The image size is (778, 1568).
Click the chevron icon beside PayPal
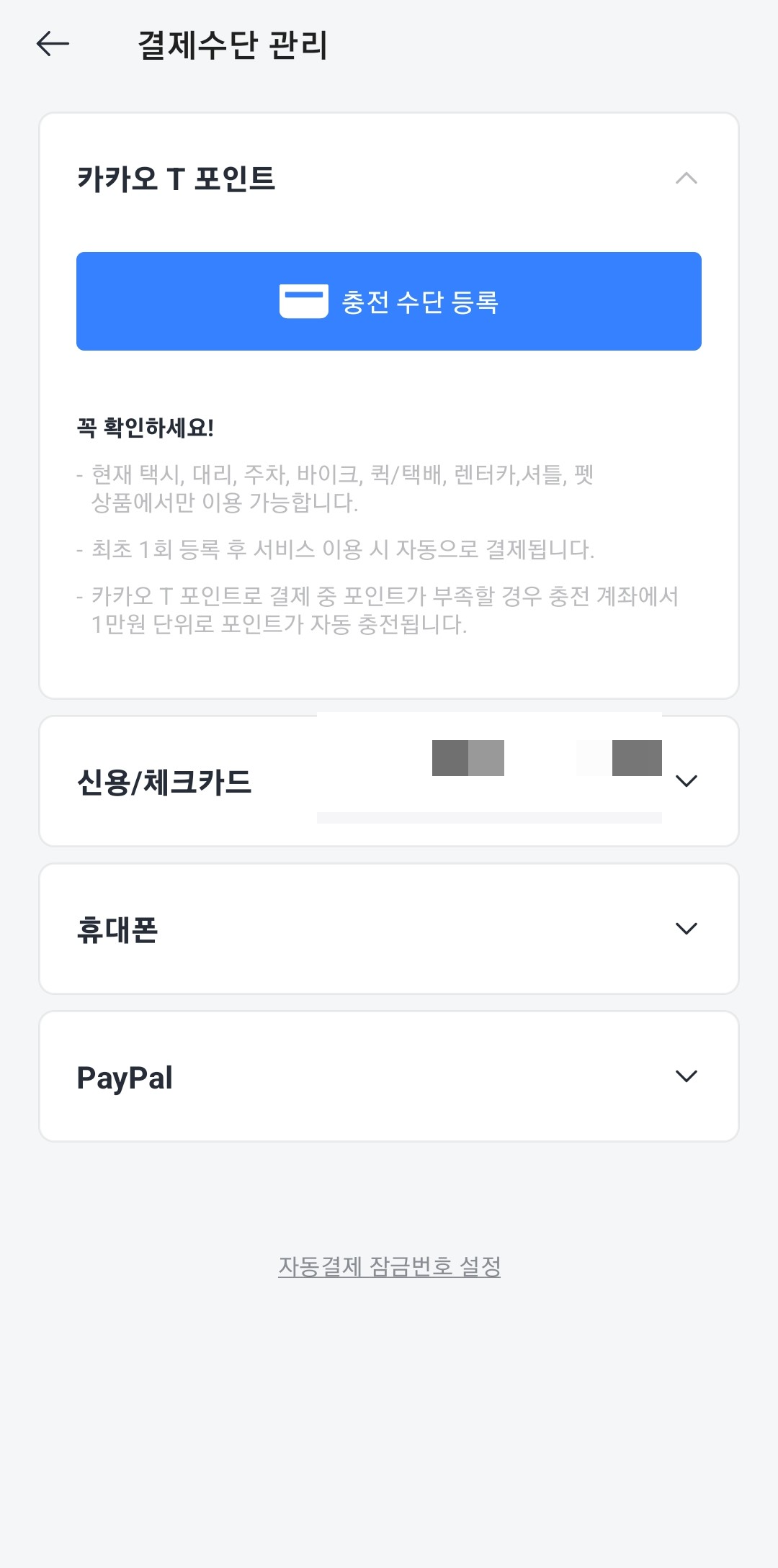click(x=687, y=1076)
